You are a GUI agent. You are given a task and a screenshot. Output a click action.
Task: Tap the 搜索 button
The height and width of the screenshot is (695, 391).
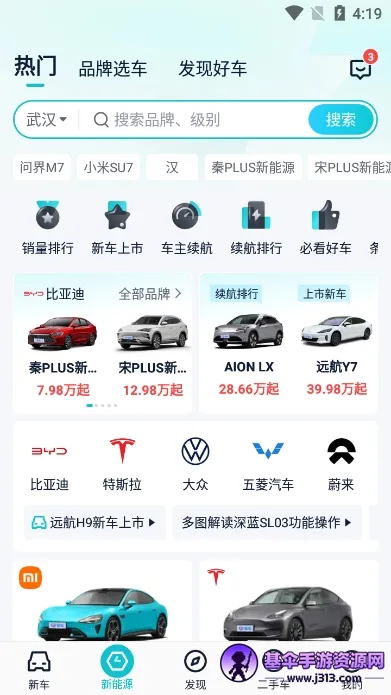point(341,120)
